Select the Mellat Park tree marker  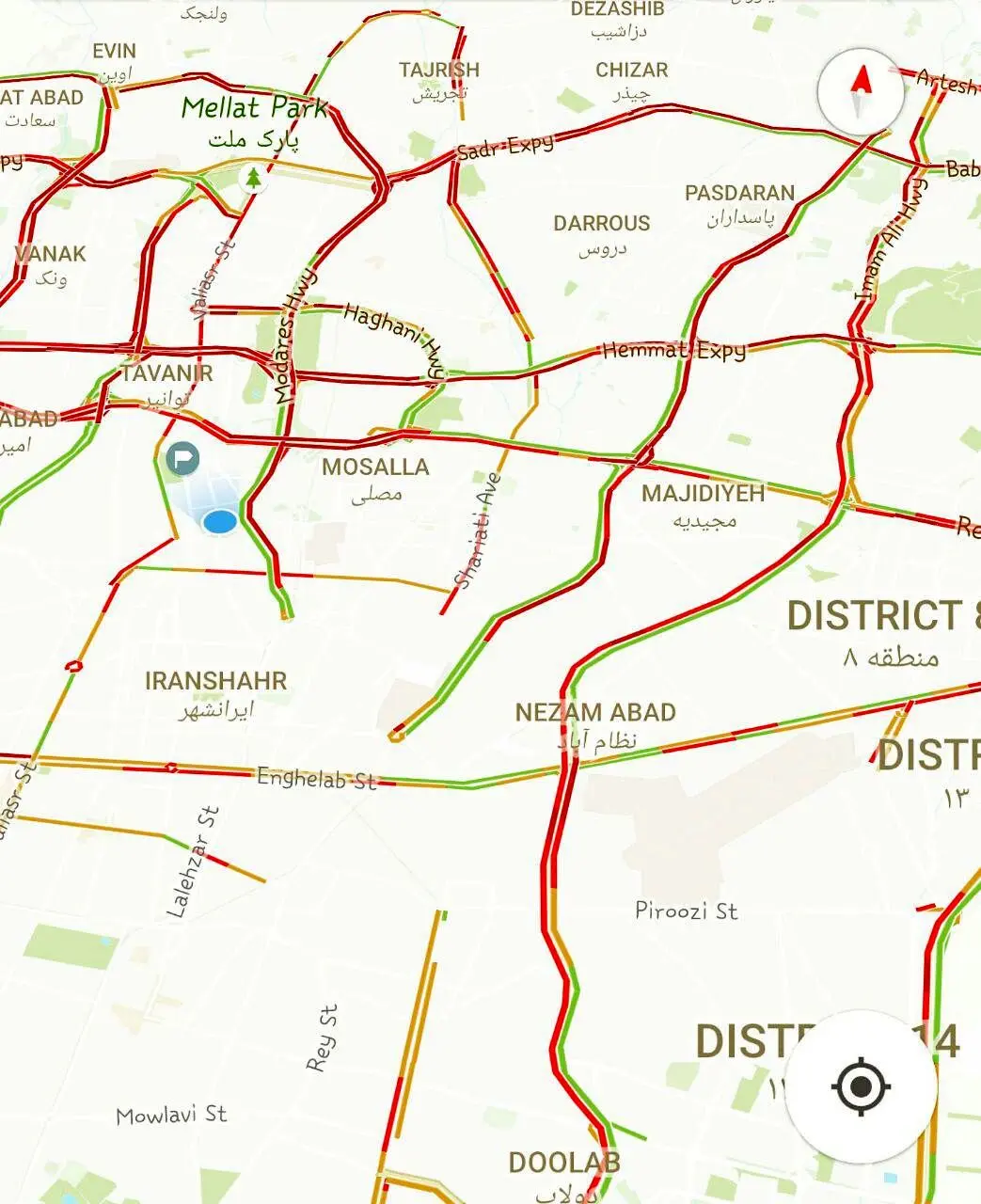(x=252, y=177)
